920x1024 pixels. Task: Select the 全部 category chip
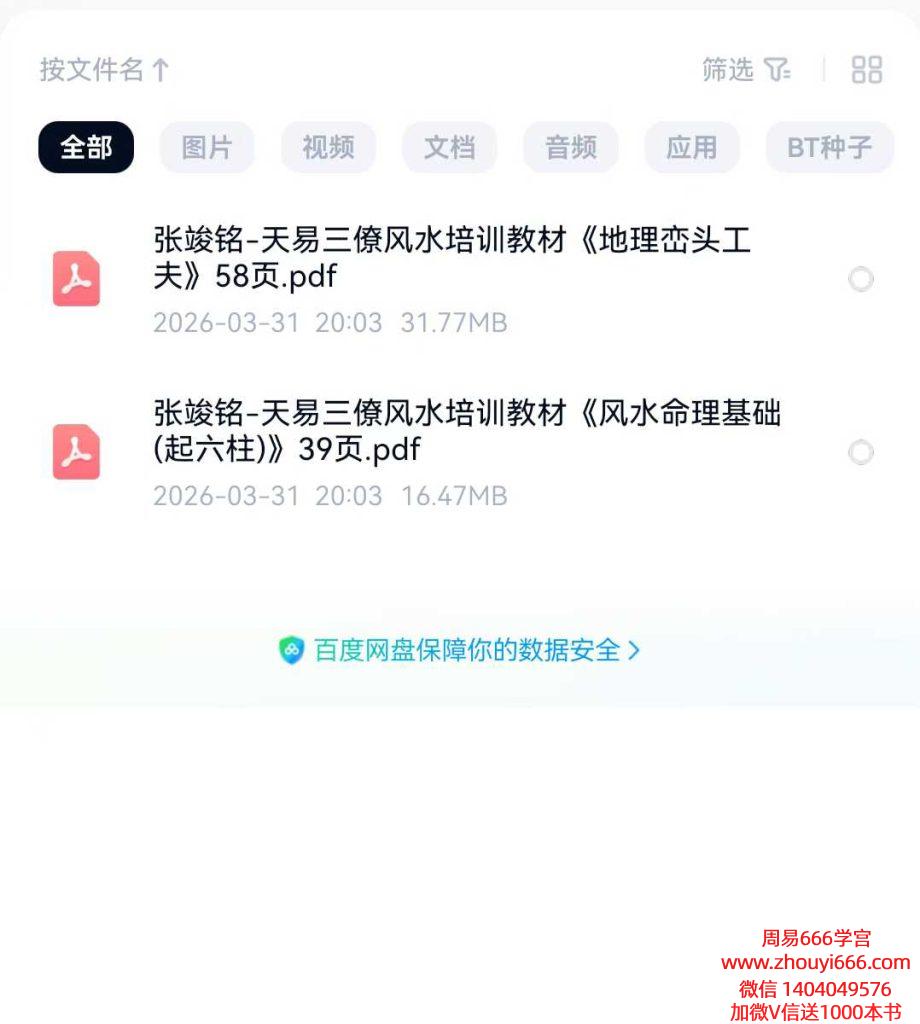coord(86,148)
